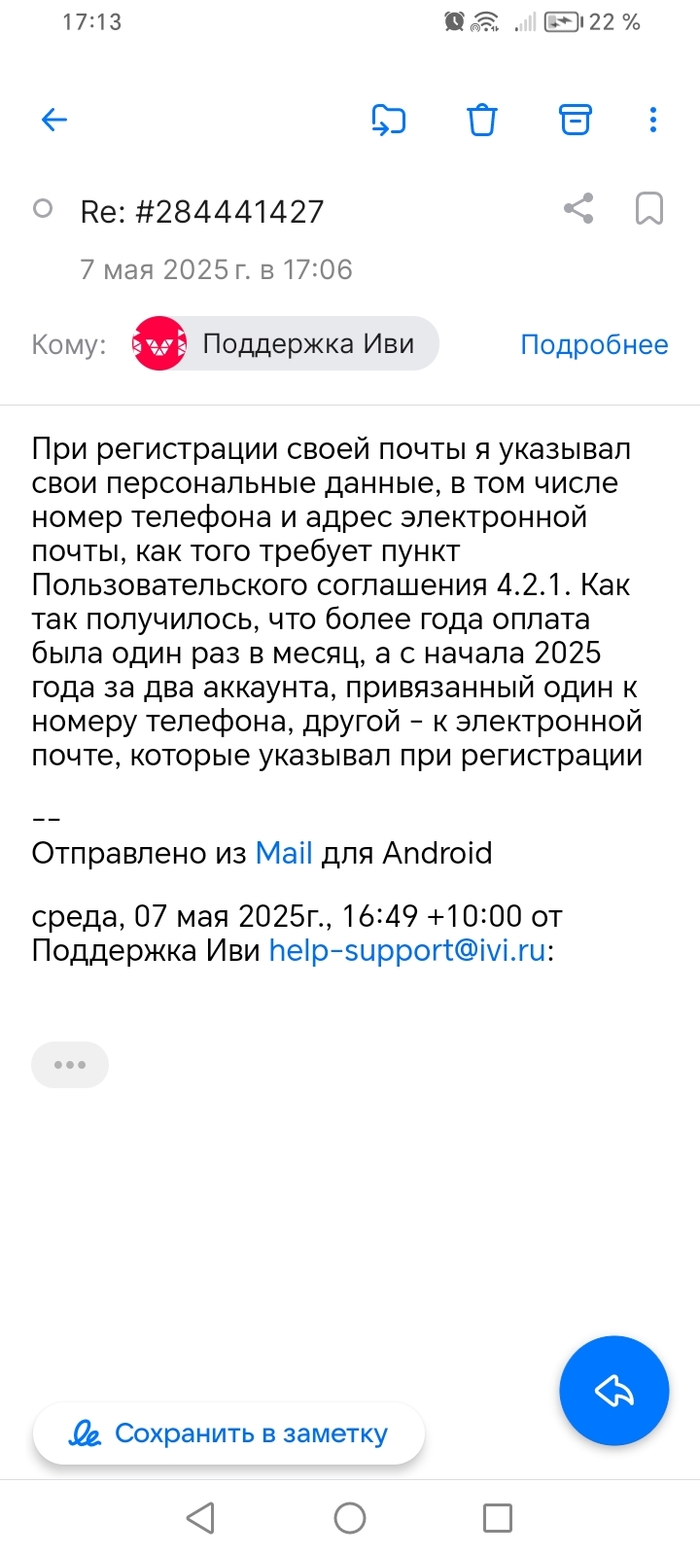The image size is (700, 1556).
Task: Tap the system home button
Action: click(x=350, y=1518)
